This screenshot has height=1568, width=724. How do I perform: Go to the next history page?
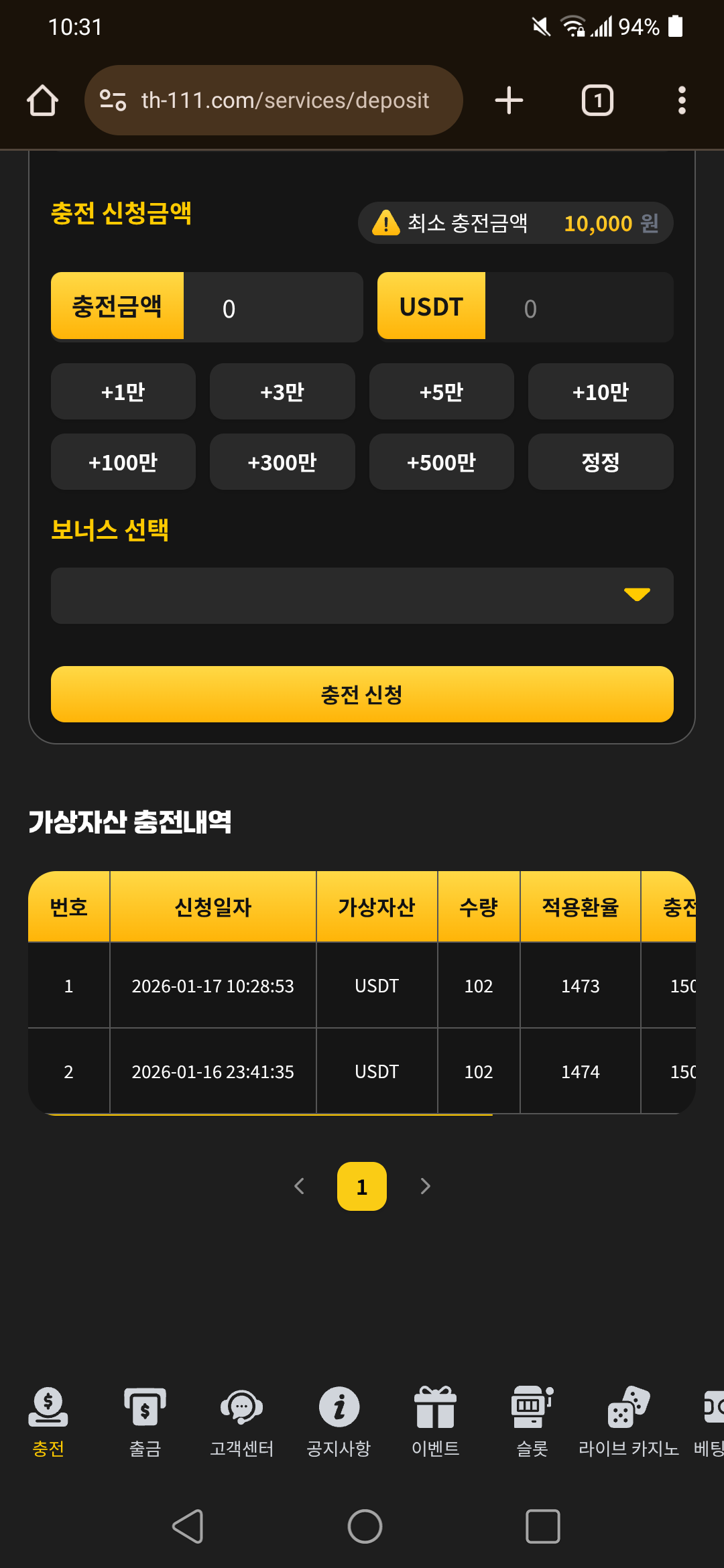[425, 1187]
